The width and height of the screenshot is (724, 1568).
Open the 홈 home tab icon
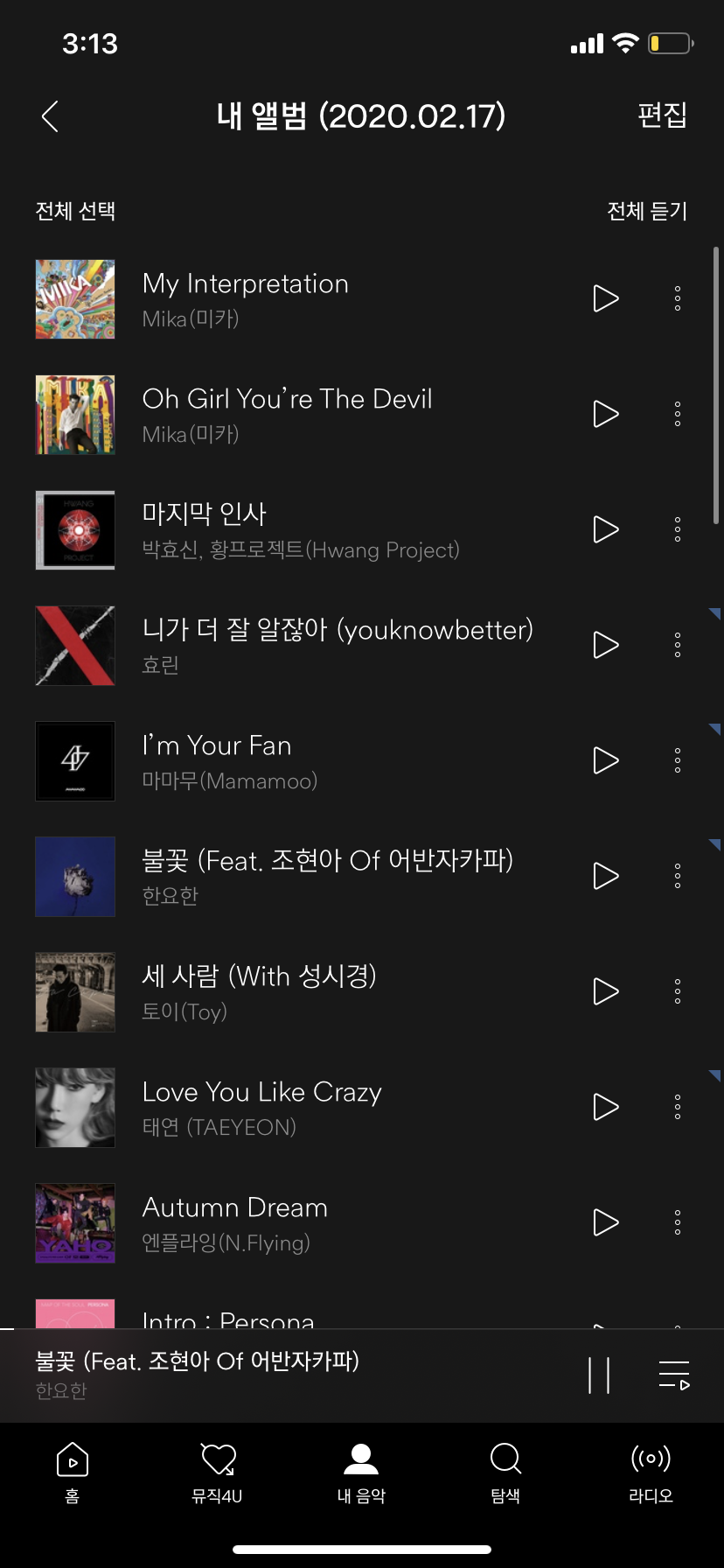click(73, 1459)
